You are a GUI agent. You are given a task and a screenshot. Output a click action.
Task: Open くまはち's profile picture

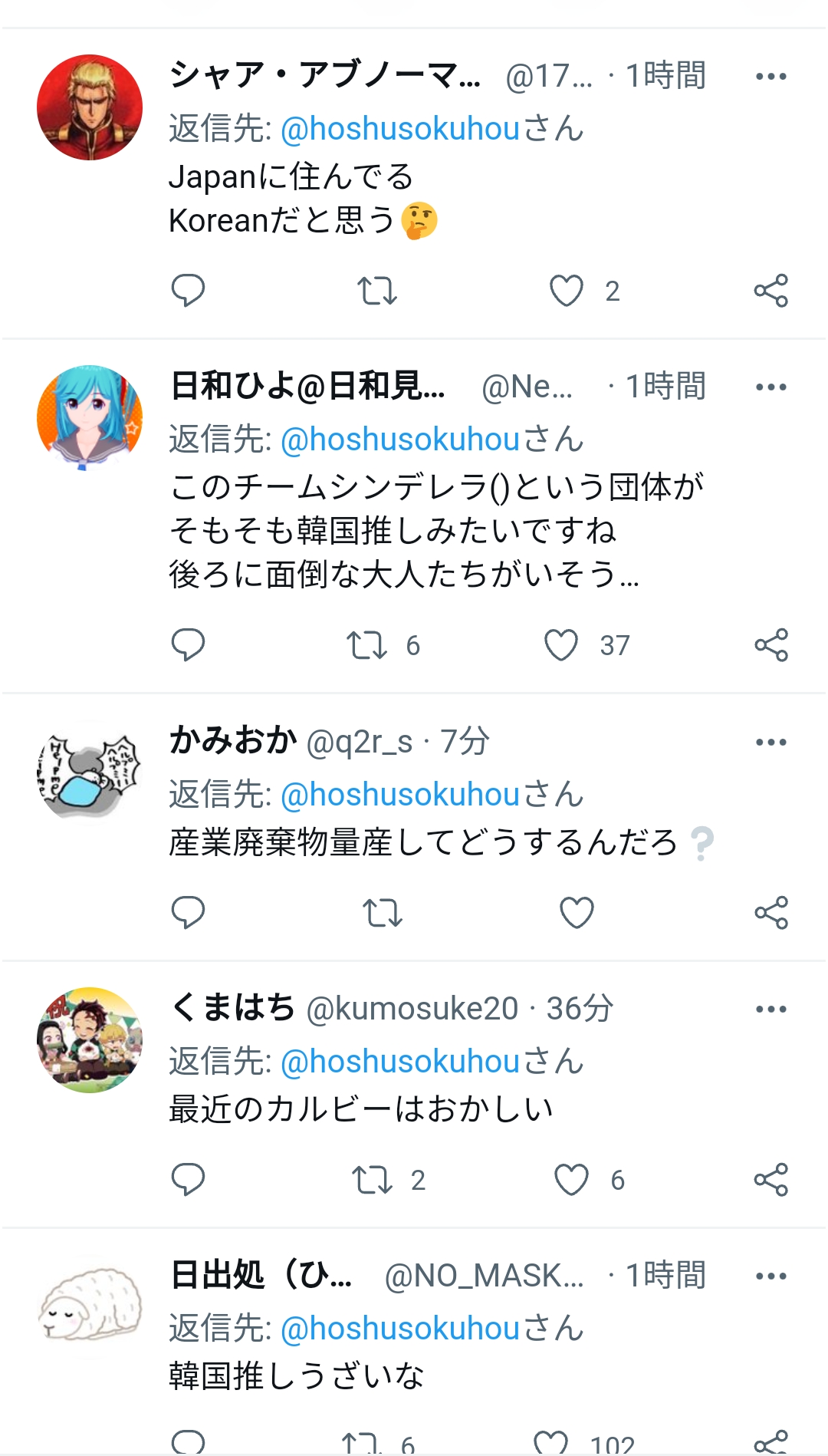90,1039
